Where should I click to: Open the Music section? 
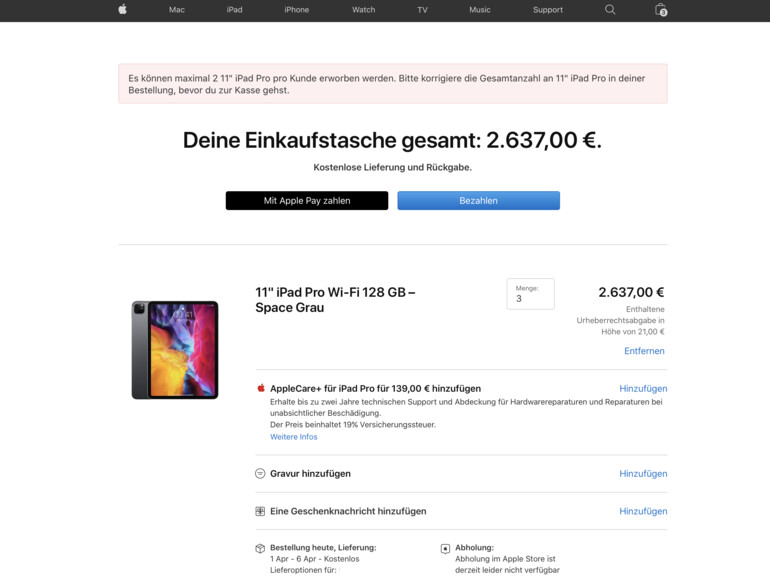(x=480, y=10)
